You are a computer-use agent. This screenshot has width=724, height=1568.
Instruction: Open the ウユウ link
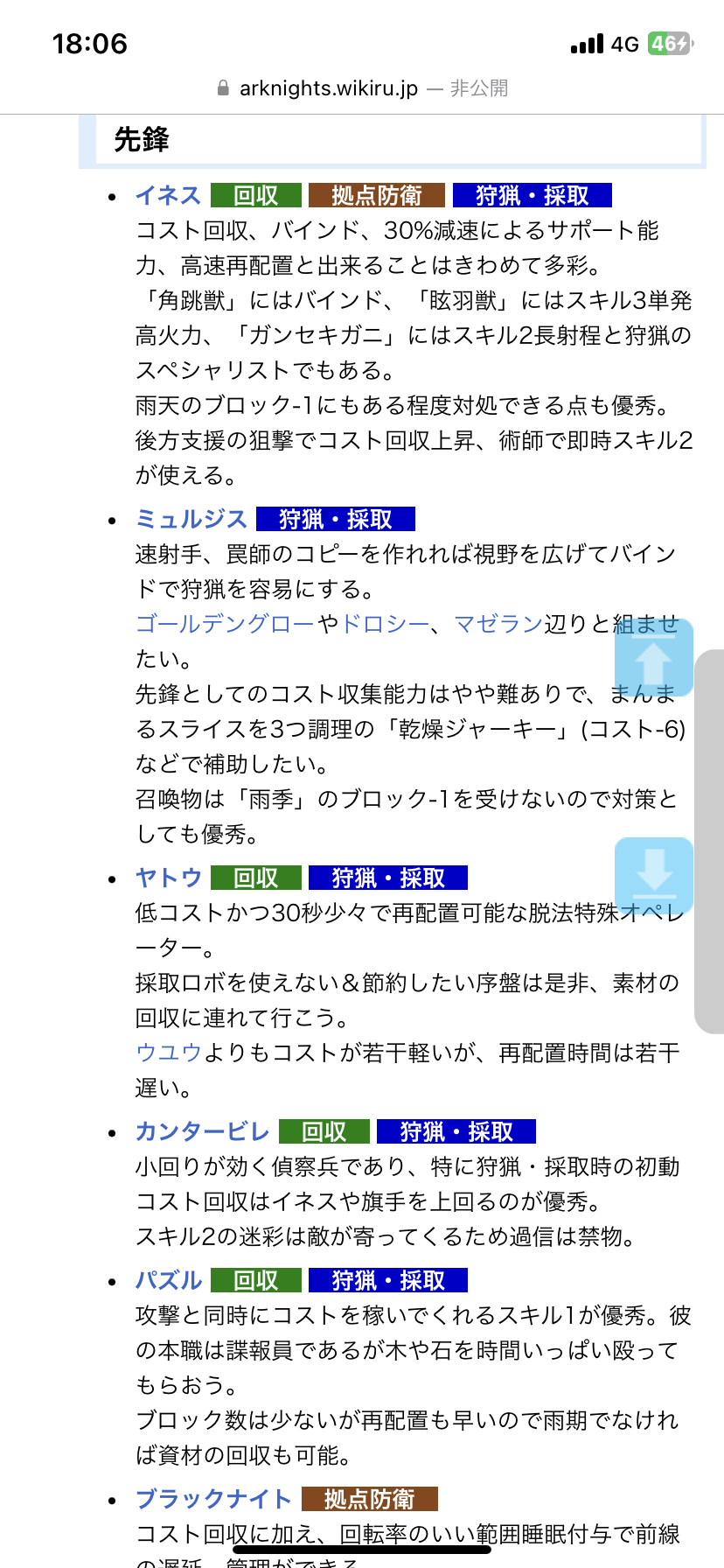pos(169,1053)
